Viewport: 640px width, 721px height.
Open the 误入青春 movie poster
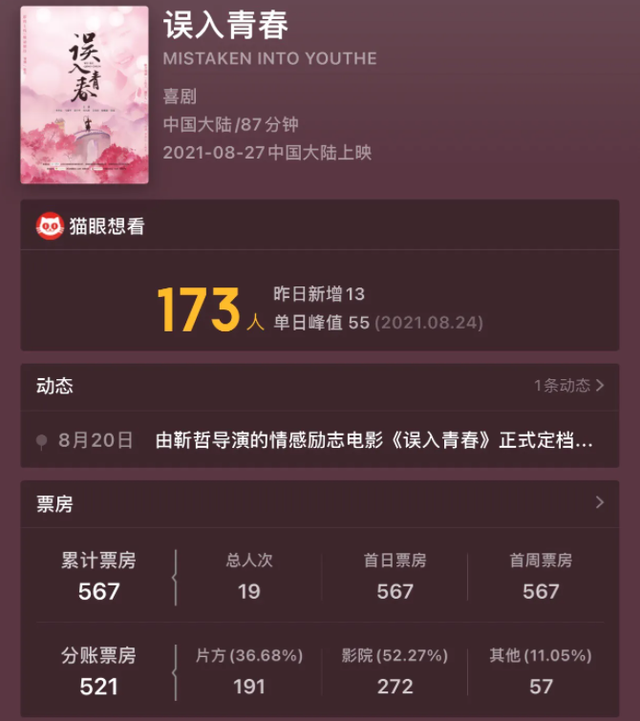click(x=84, y=95)
